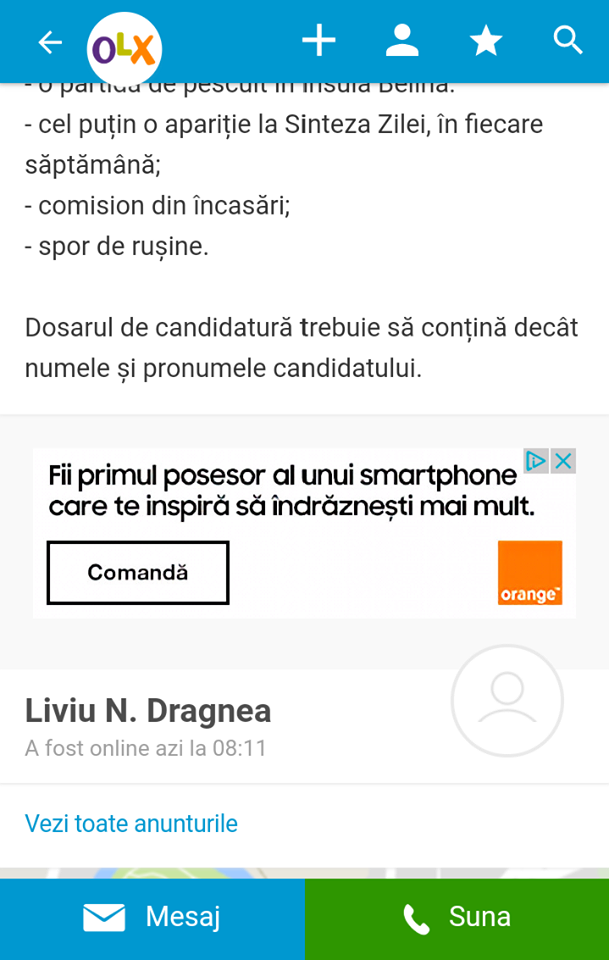The image size is (609, 960).
Task: Open the search magnifier
Action: [x=568, y=41]
